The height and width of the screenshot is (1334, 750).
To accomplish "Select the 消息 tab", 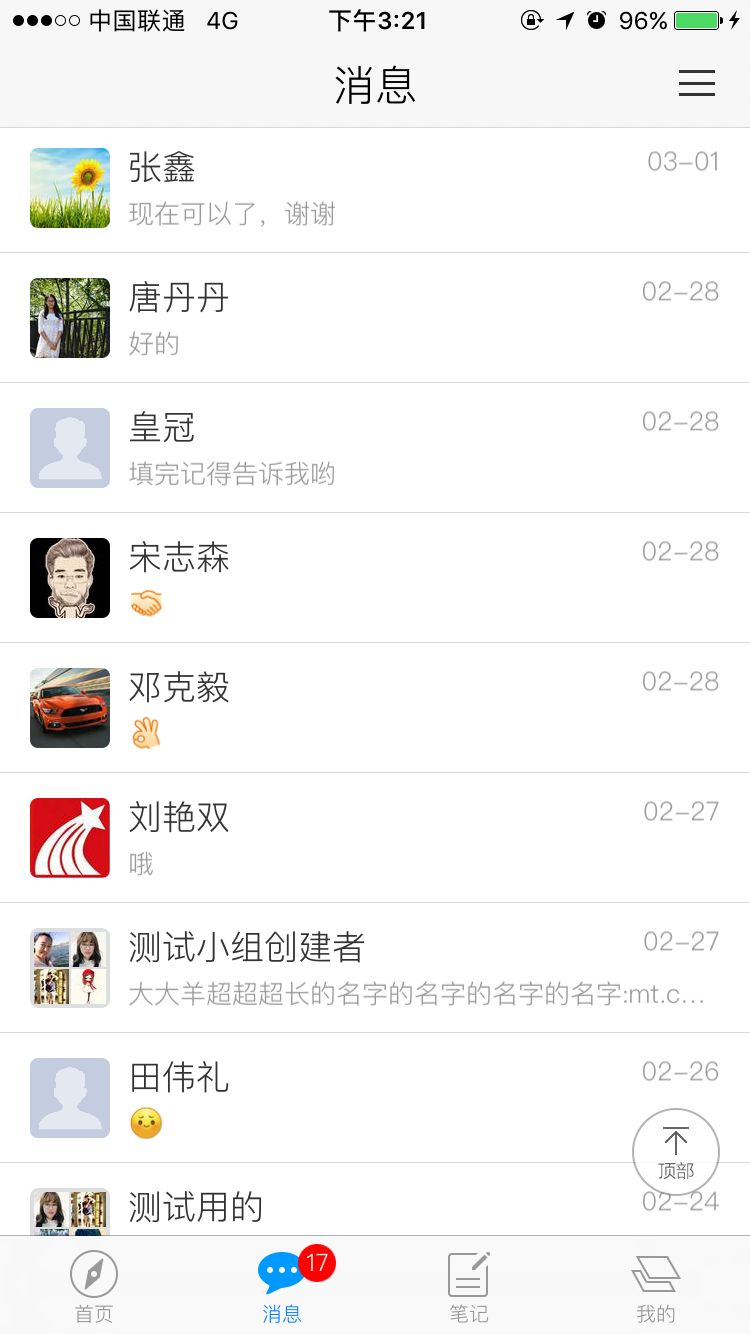I will [x=282, y=1287].
